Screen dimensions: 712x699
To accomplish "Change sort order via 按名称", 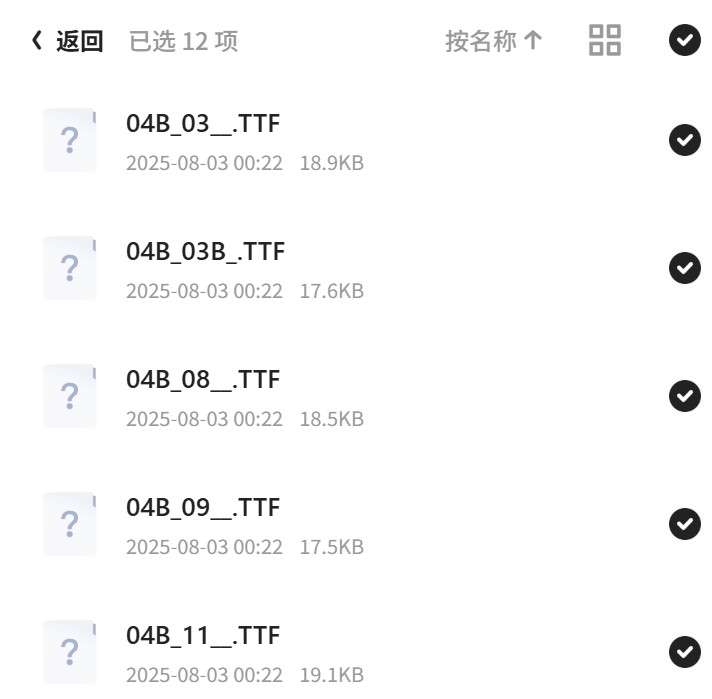I will [x=494, y=41].
